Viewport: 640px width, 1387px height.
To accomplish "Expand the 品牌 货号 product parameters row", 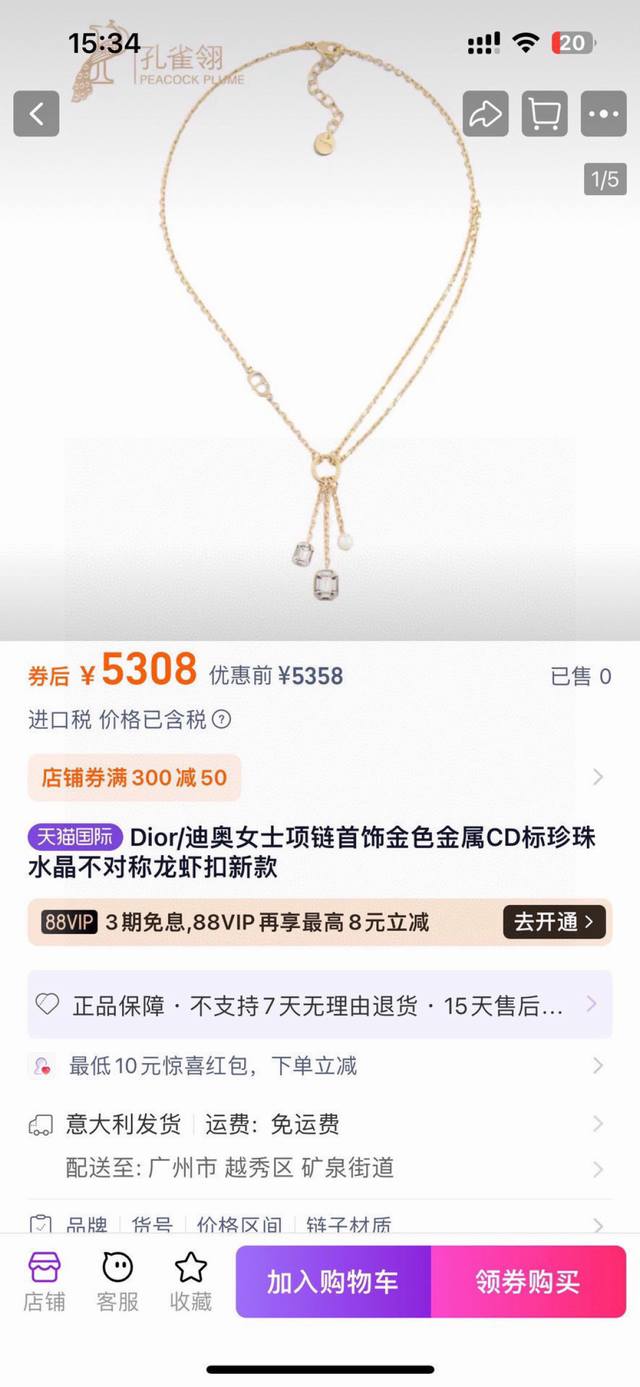I will pyautogui.click(x=319, y=1224).
